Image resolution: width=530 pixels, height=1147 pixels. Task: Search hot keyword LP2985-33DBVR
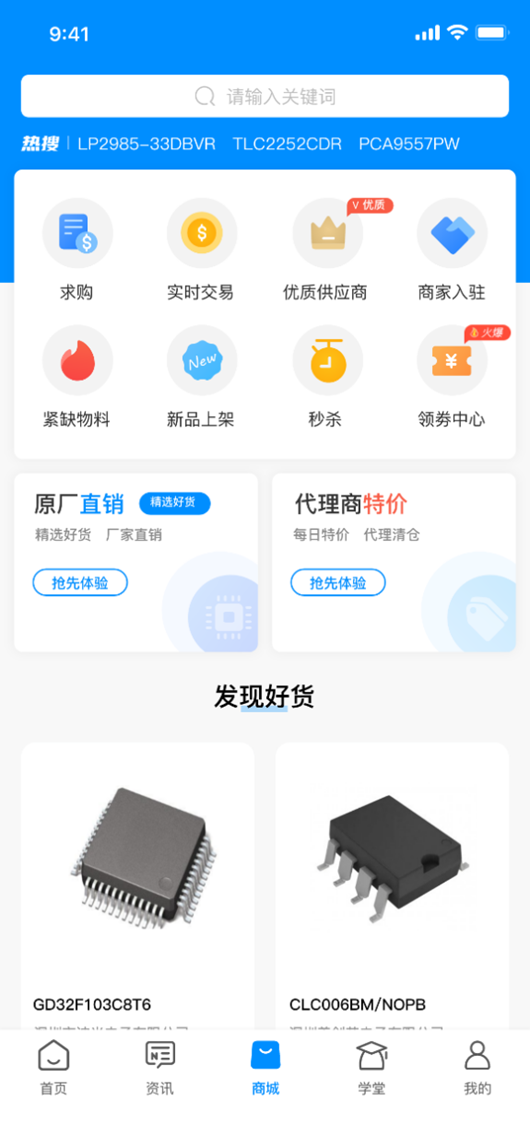(x=147, y=144)
